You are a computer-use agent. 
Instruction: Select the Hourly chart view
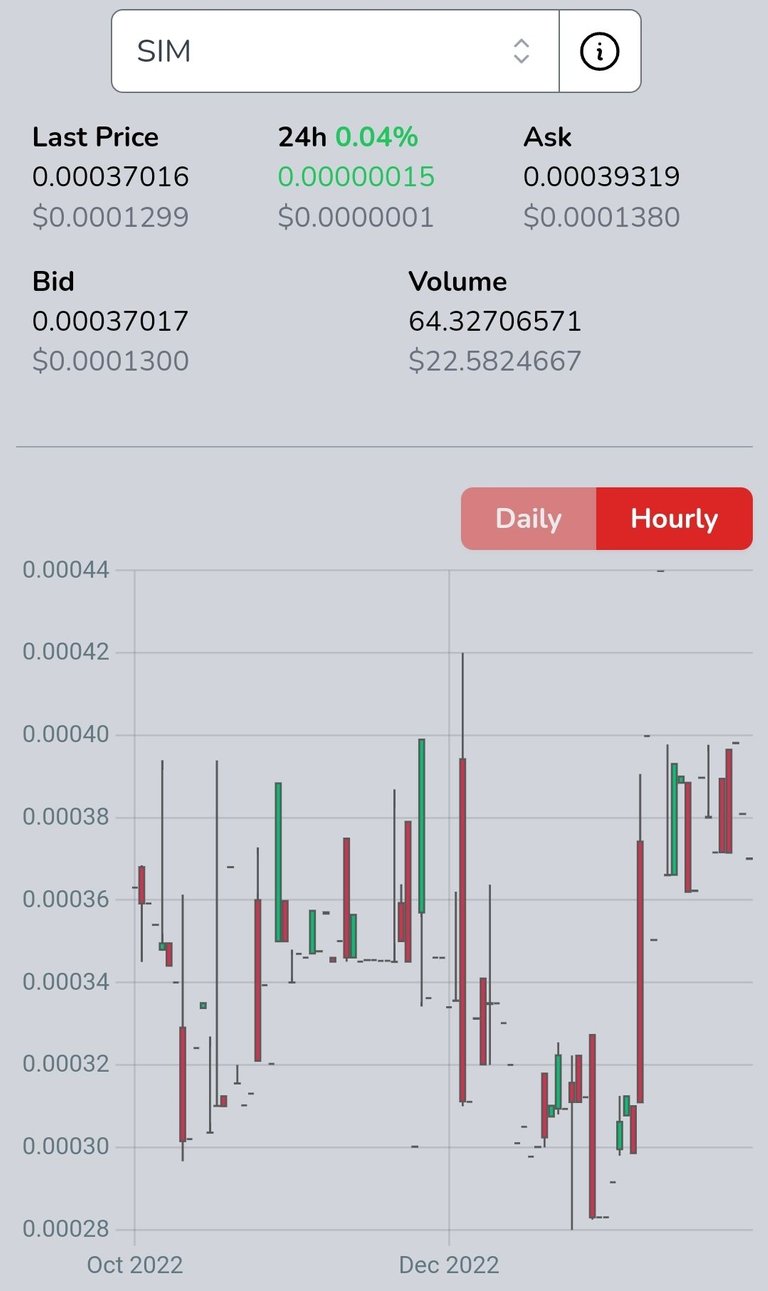click(674, 519)
